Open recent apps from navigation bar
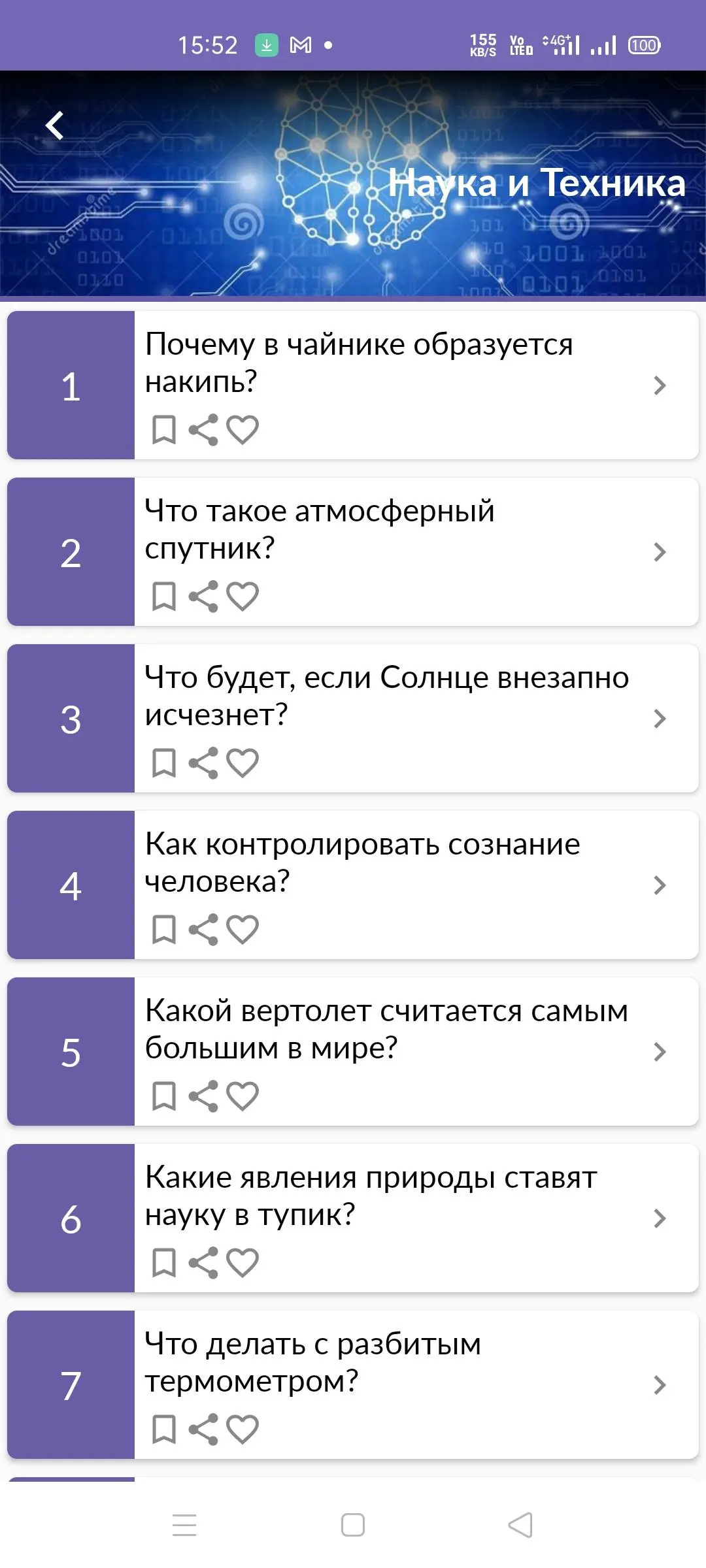Viewport: 706px width, 1568px height. click(x=184, y=1526)
